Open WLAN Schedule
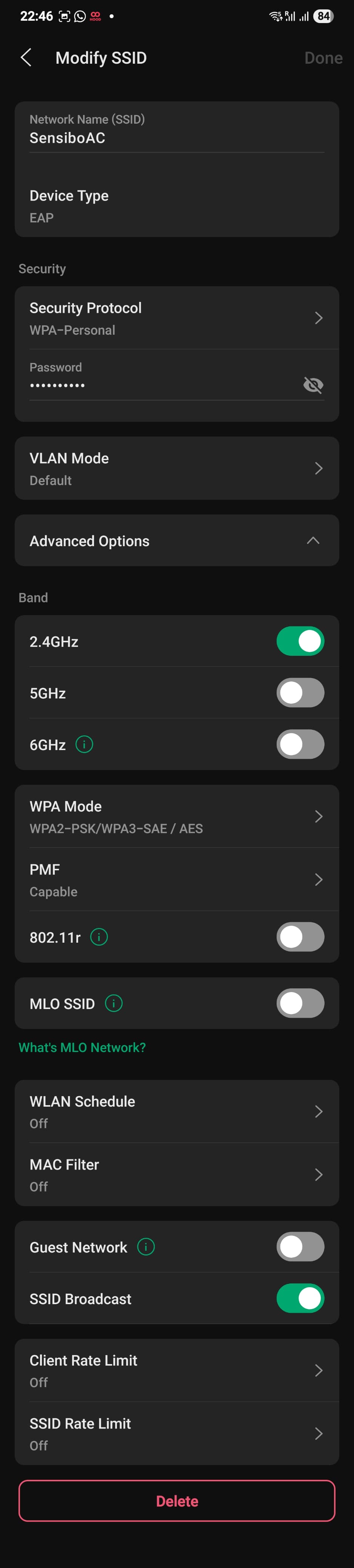354x1568 pixels. tap(177, 1112)
